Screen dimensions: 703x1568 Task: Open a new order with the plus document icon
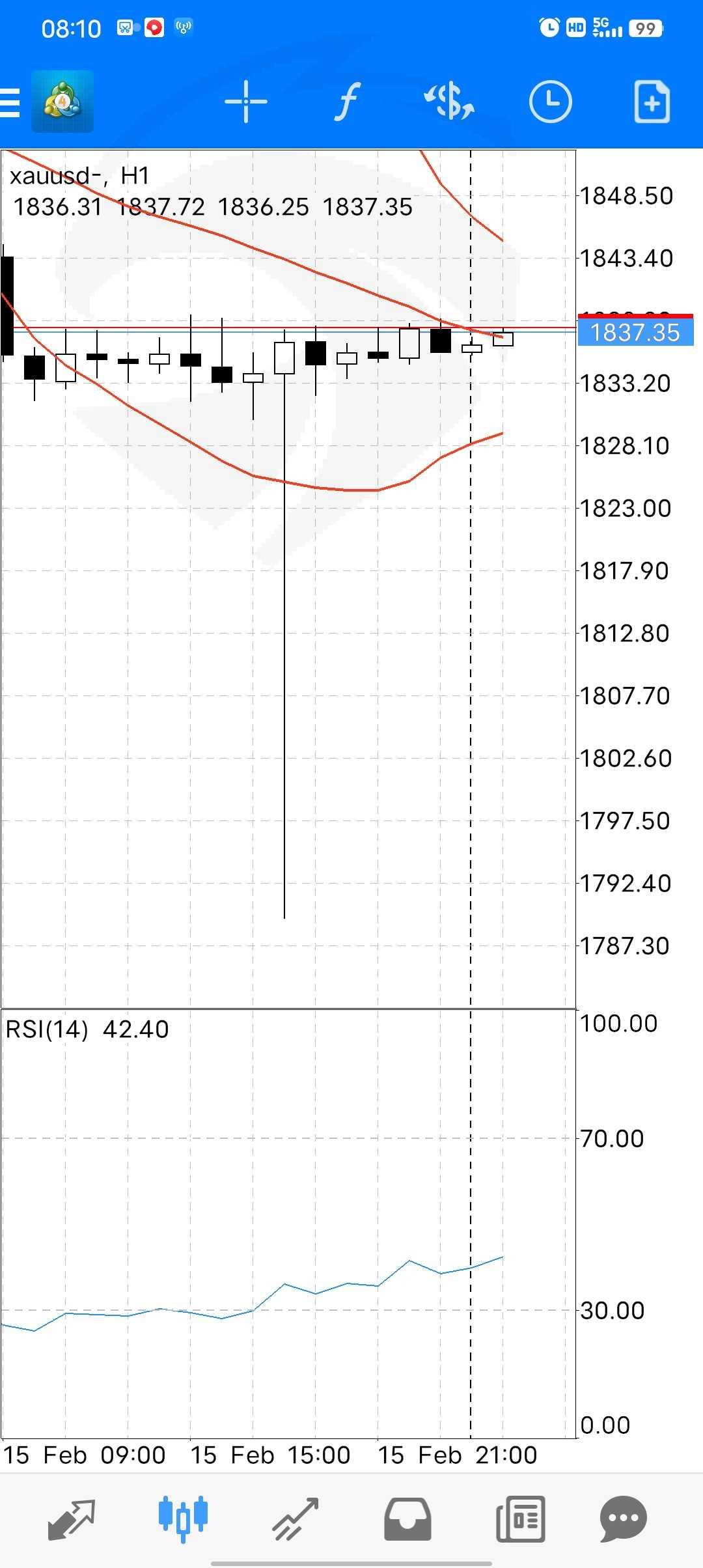652,102
